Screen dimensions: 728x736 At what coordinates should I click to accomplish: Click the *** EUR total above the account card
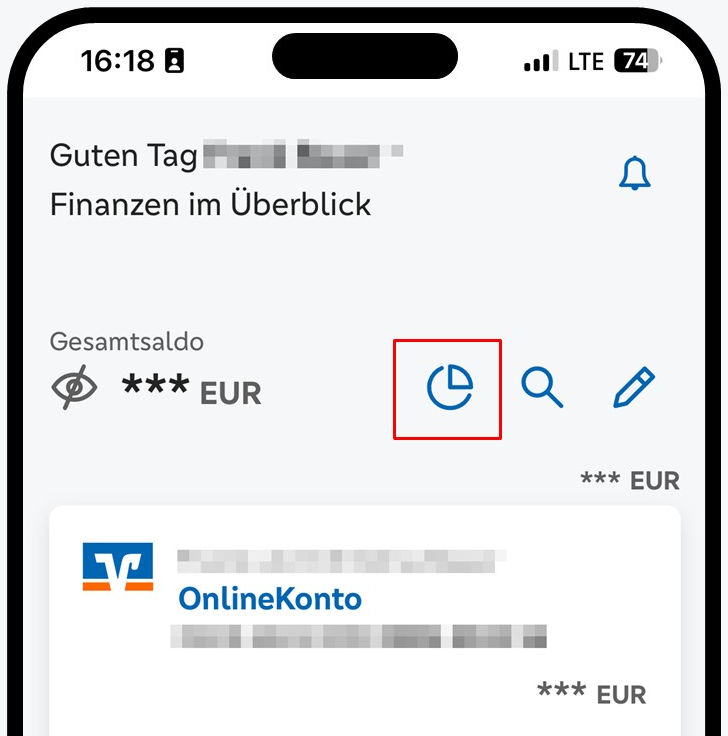[632, 480]
